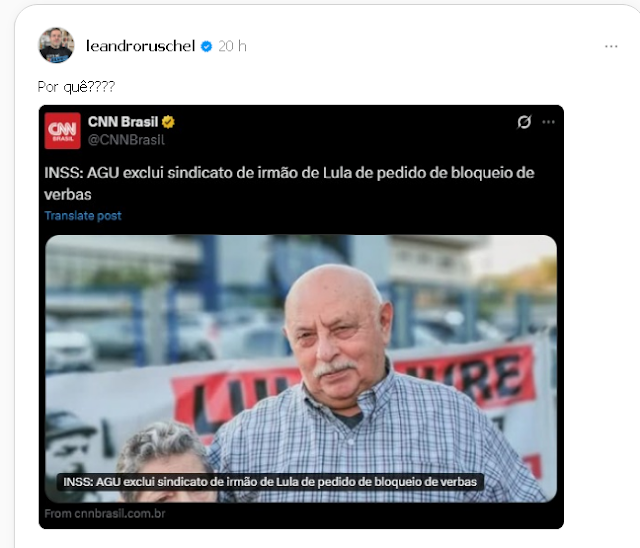
Task: Open the post's overflow menu
Action: pyautogui.click(x=611, y=46)
